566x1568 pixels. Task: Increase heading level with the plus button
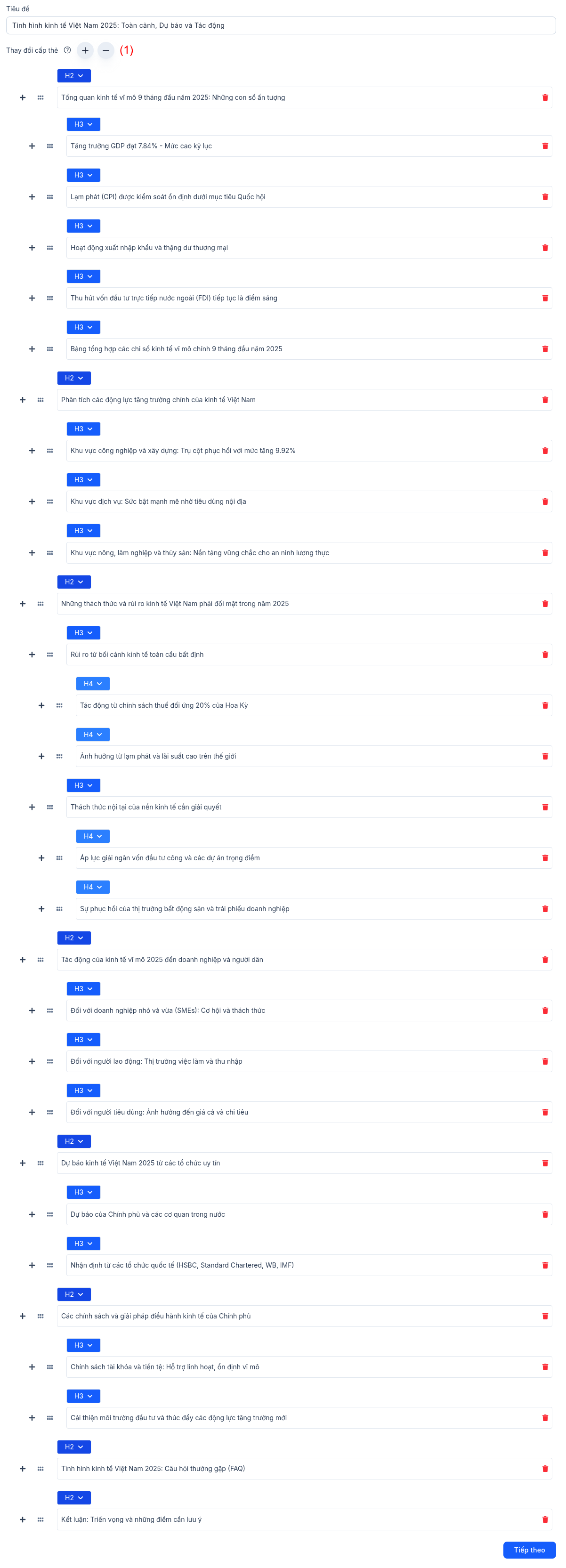pos(85,50)
